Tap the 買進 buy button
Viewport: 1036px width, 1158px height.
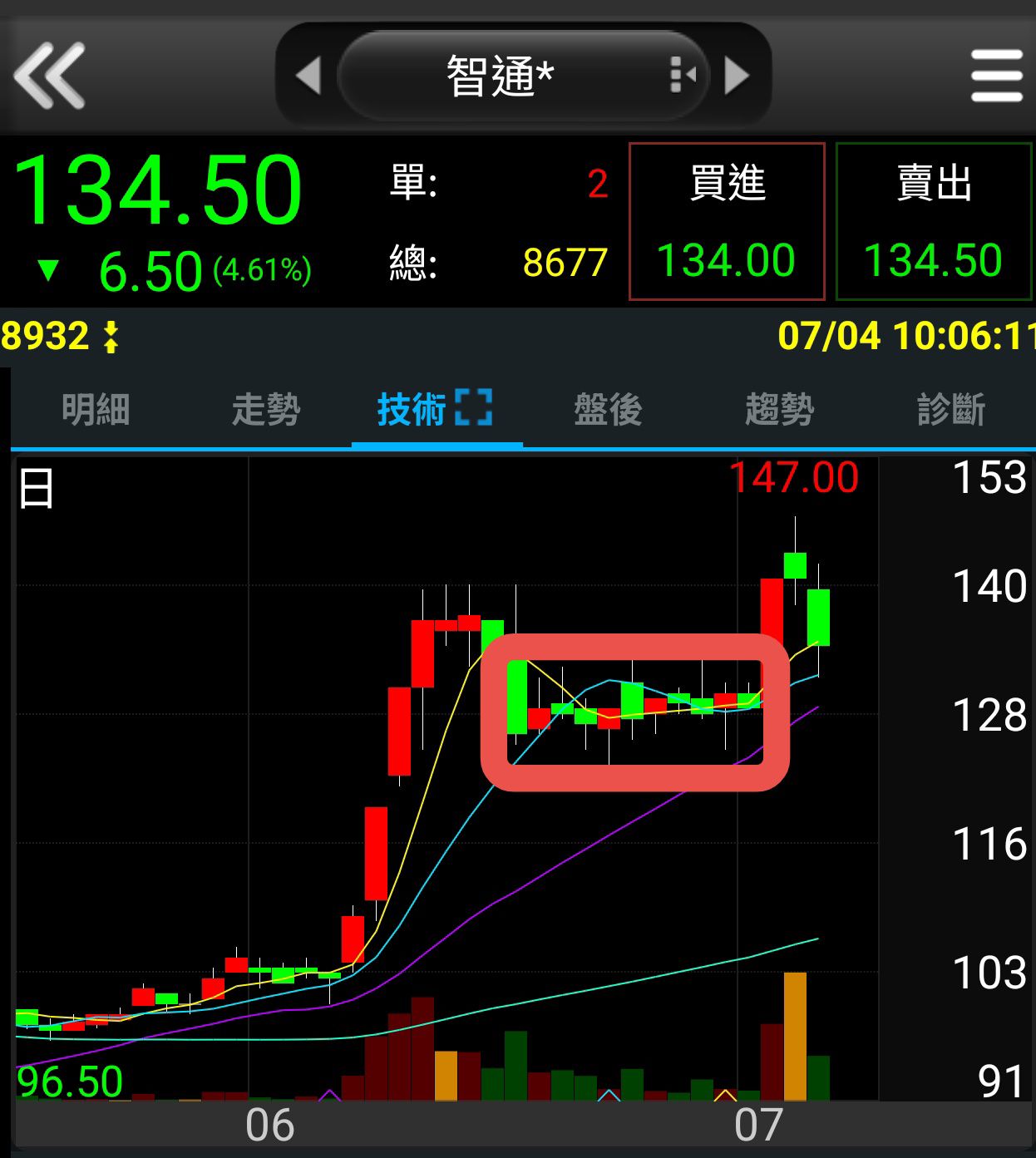click(x=727, y=221)
